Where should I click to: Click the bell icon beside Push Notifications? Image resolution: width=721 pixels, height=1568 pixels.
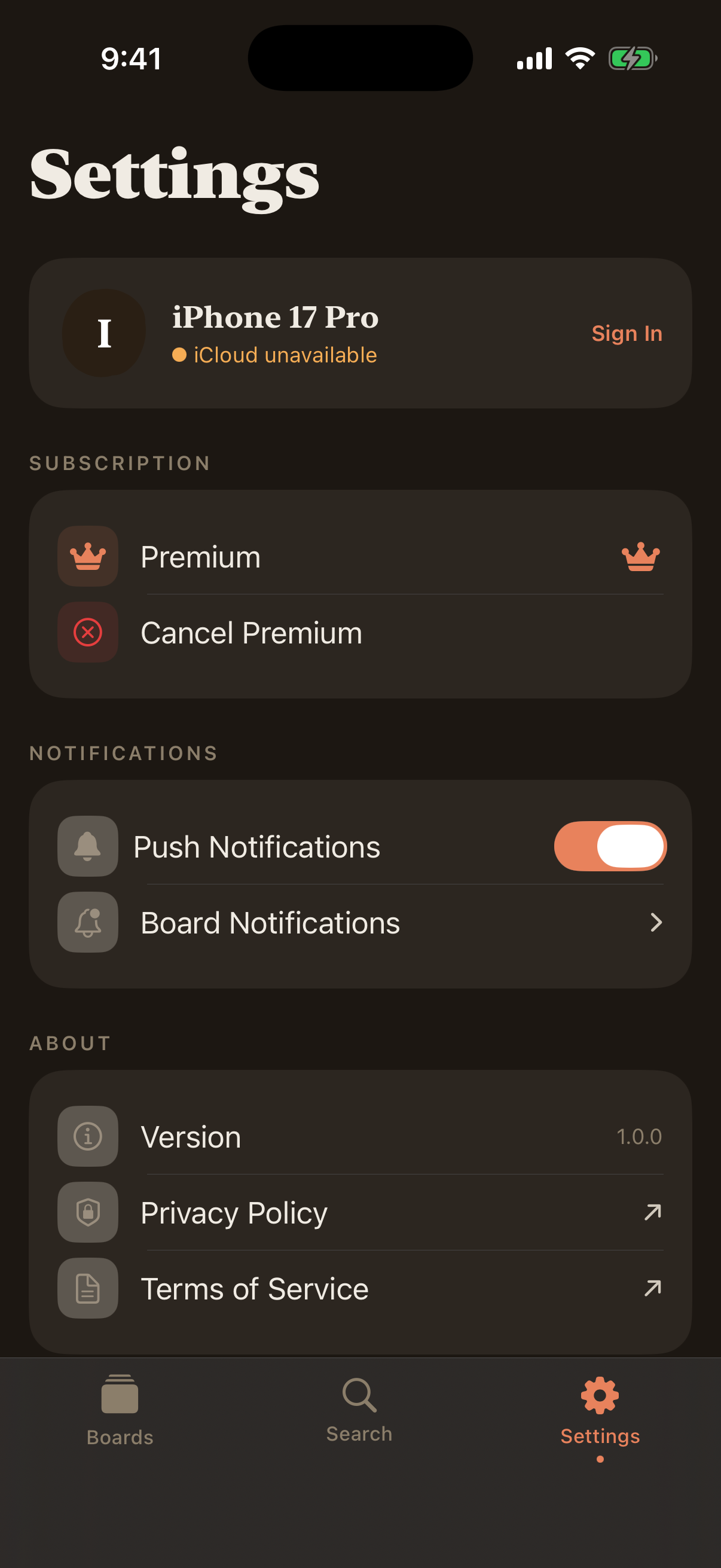click(x=87, y=846)
